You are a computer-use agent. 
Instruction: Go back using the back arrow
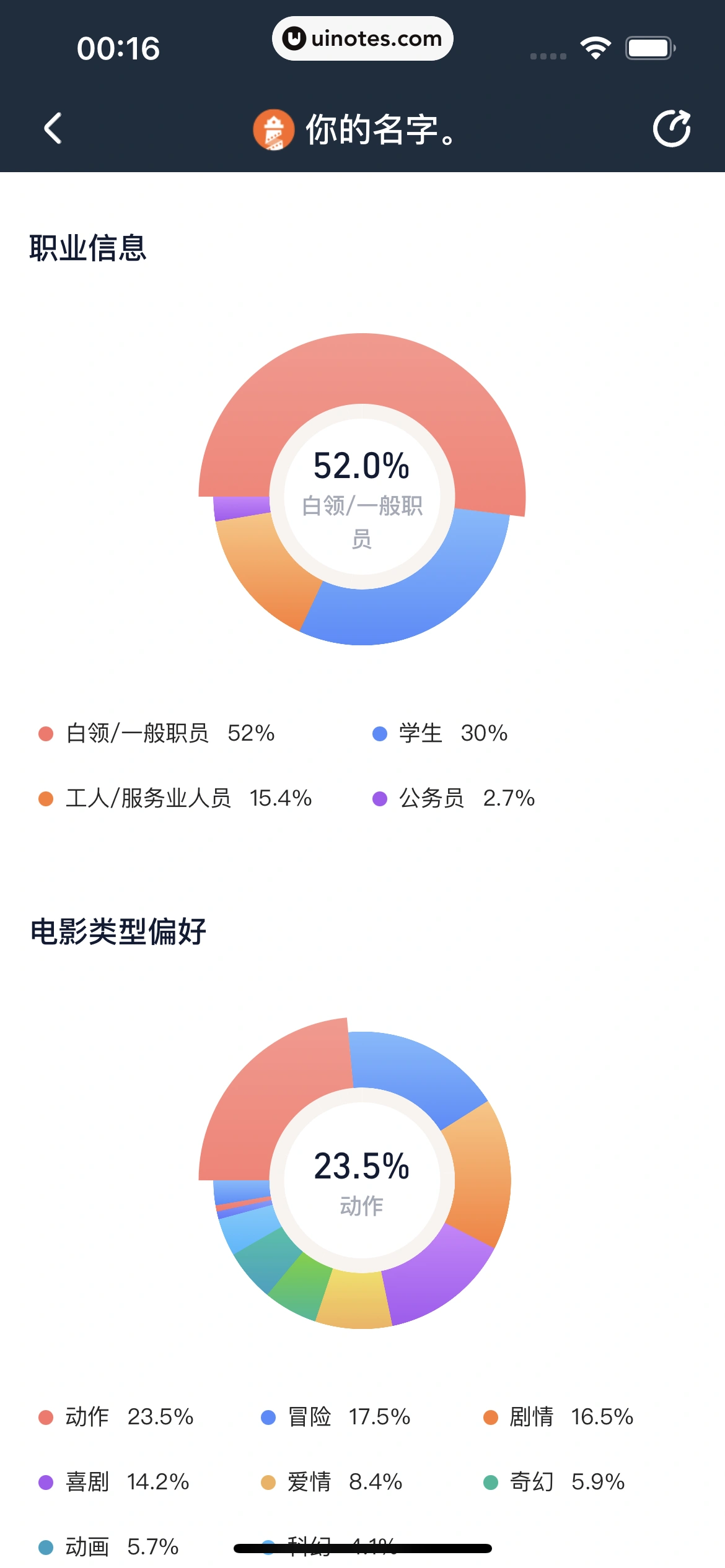coord(53,128)
